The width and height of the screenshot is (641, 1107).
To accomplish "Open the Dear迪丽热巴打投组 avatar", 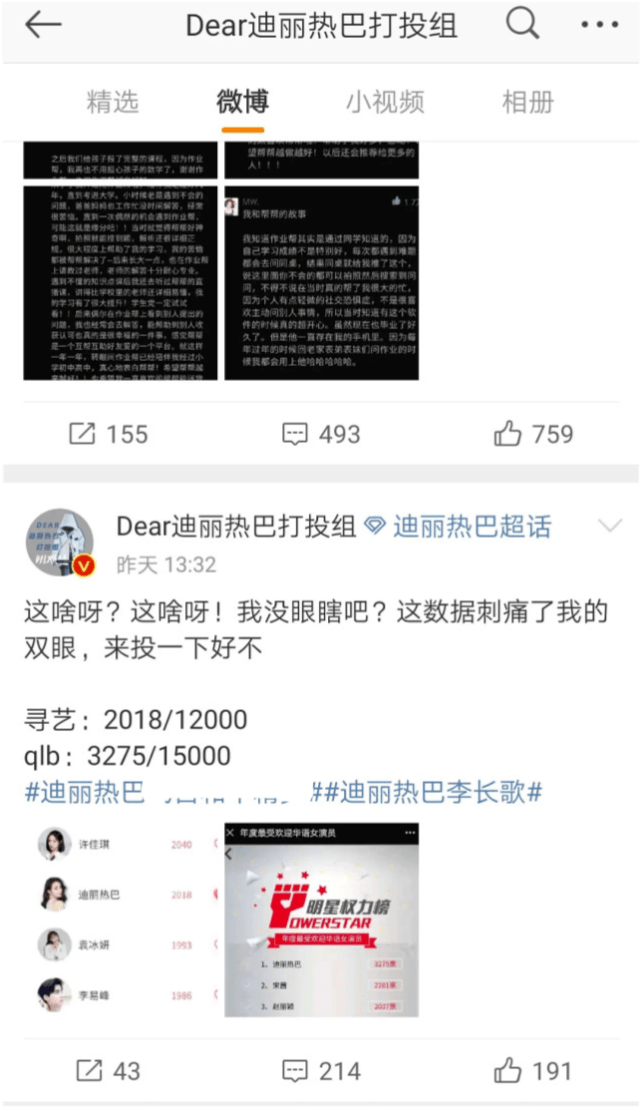I will tap(60, 542).
